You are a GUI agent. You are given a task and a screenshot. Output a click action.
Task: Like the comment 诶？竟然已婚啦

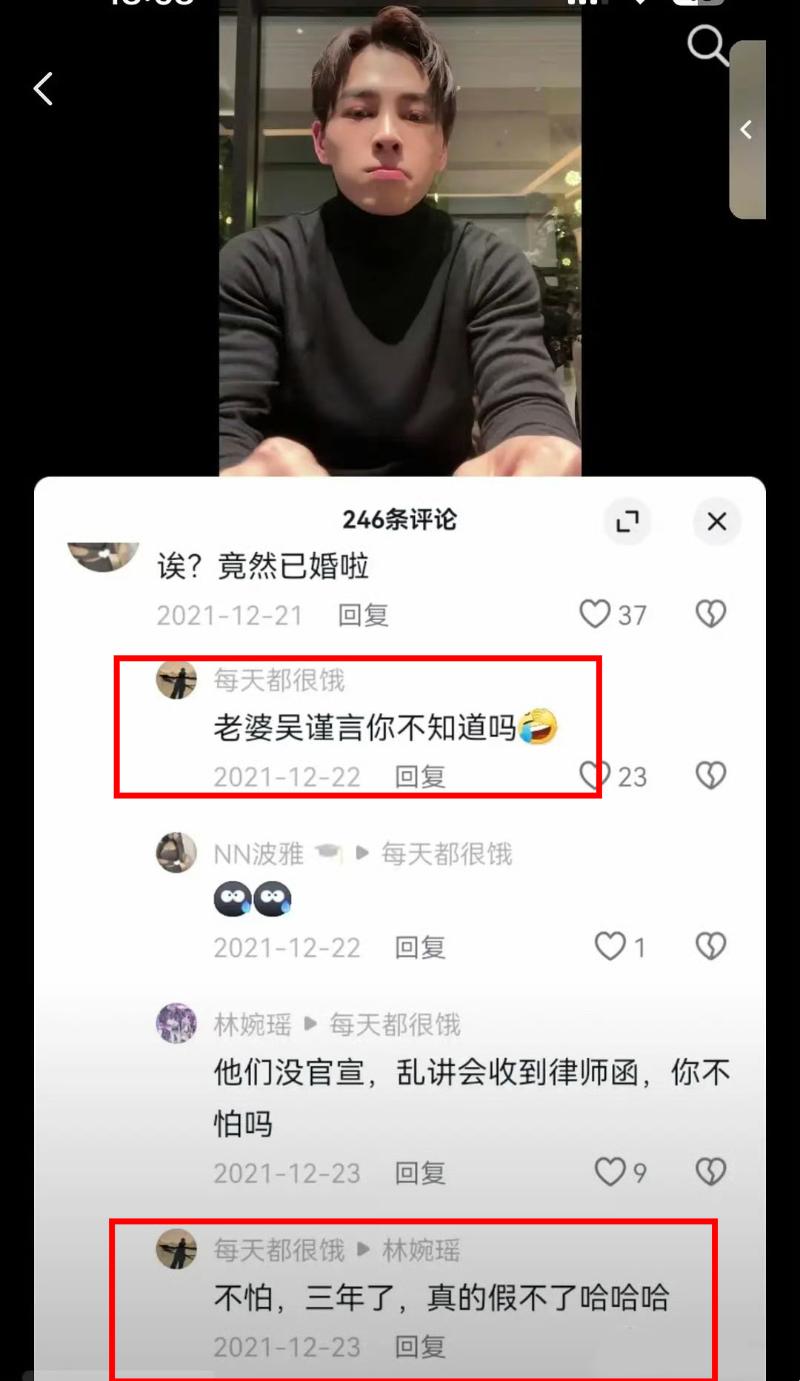596,614
